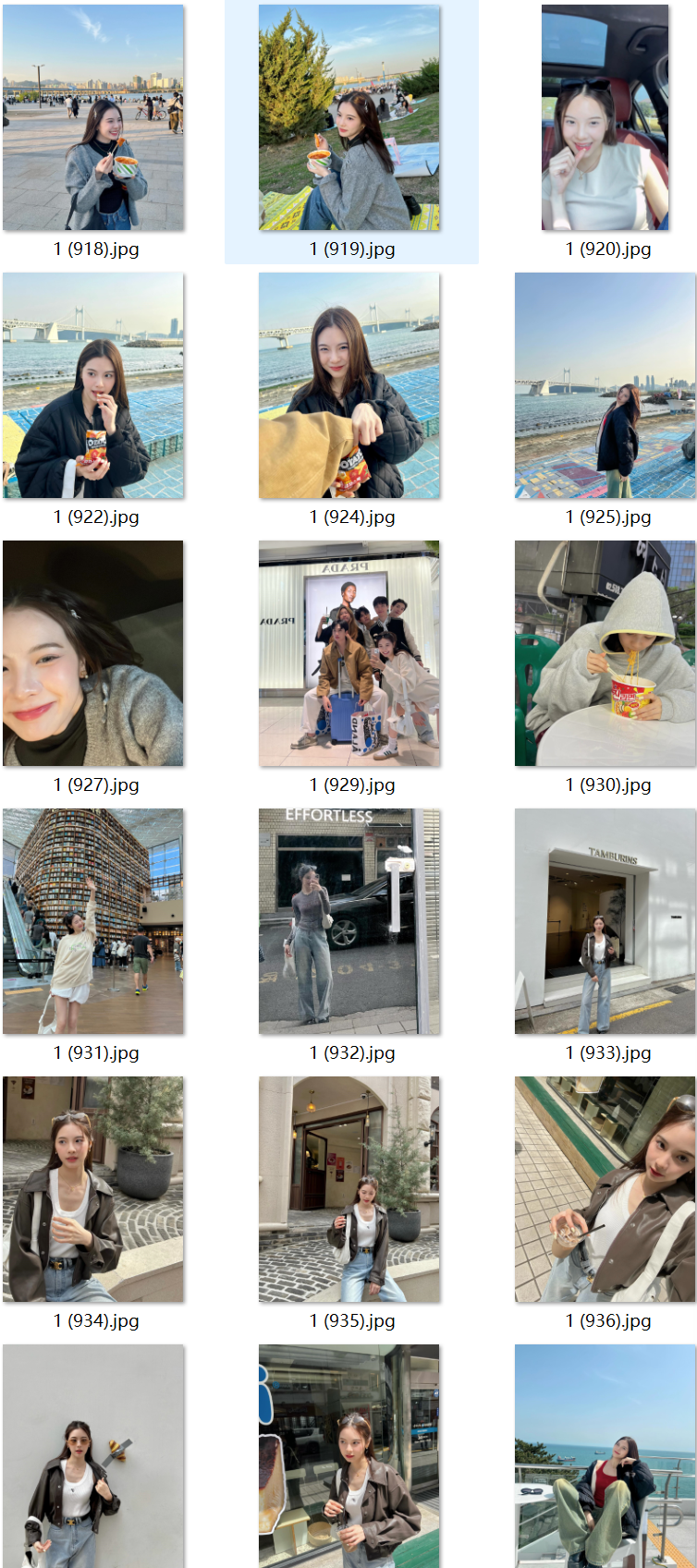Open the 1 (935).jpg photo
The height and width of the screenshot is (1568, 697).
(x=349, y=1189)
